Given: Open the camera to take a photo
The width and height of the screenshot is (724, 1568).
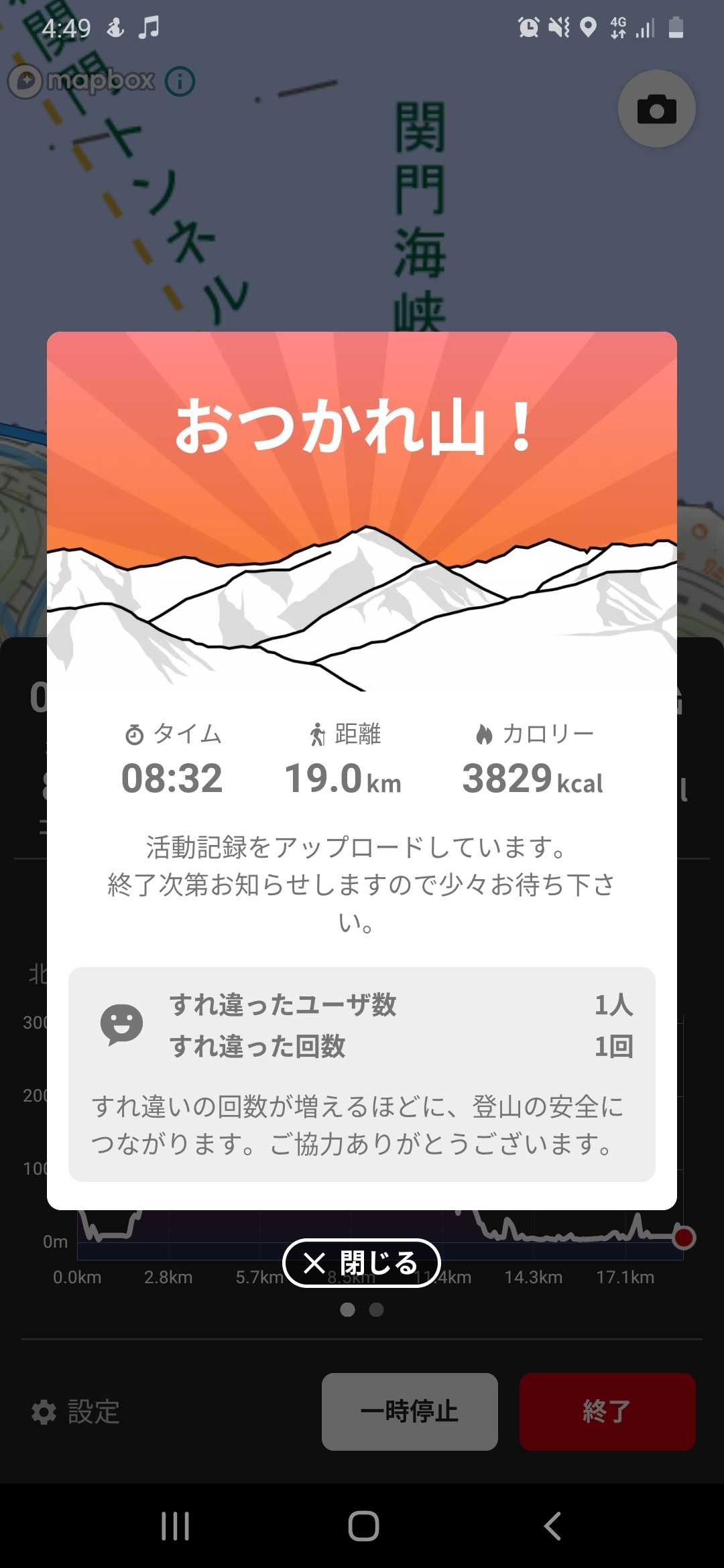Looking at the screenshot, I should click(x=656, y=109).
